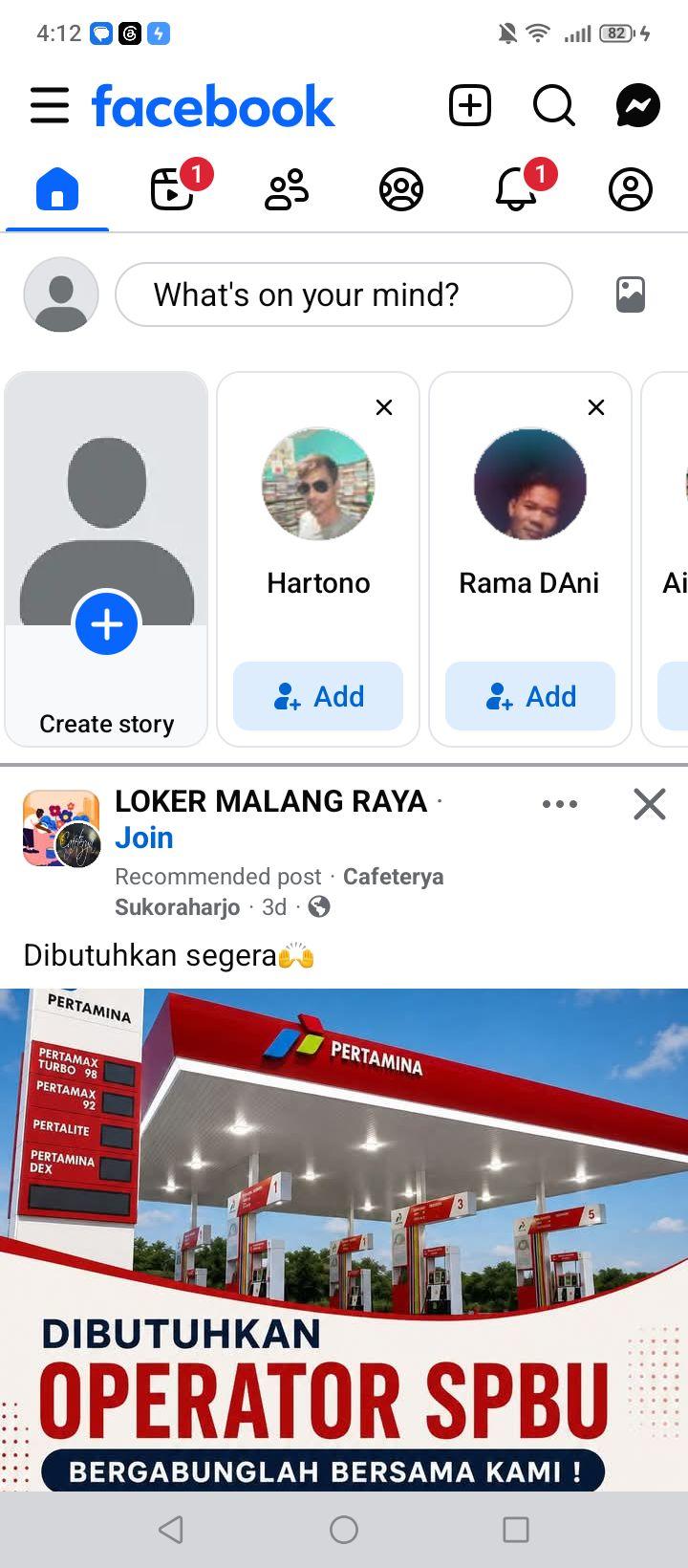This screenshot has height=1568, width=688.
Task: Switch to the Friends tab
Action: click(x=287, y=188)
